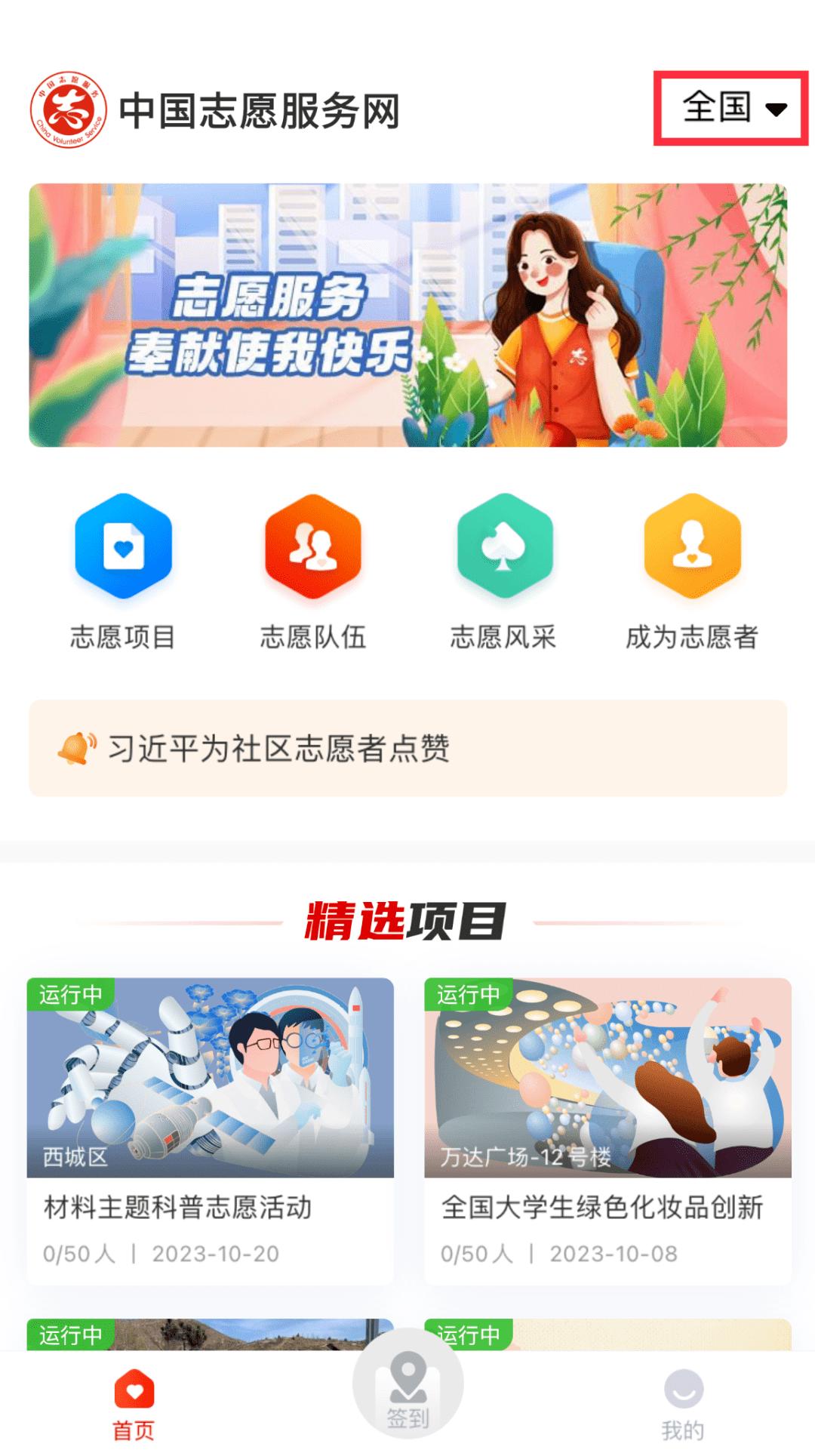Open the 志愿服务 banner

[x=407, y=315]
